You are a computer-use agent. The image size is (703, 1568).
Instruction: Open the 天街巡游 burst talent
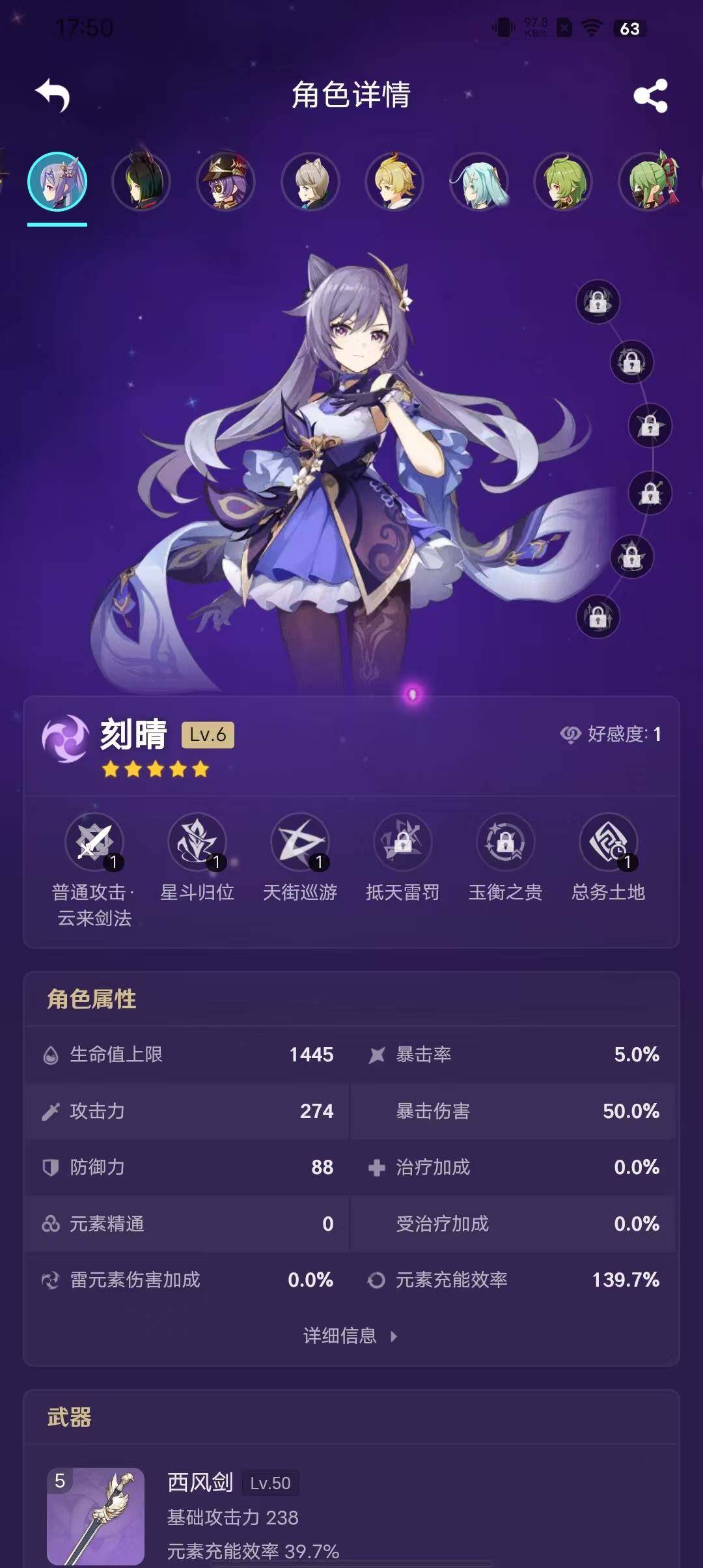(x=300, y=843)
